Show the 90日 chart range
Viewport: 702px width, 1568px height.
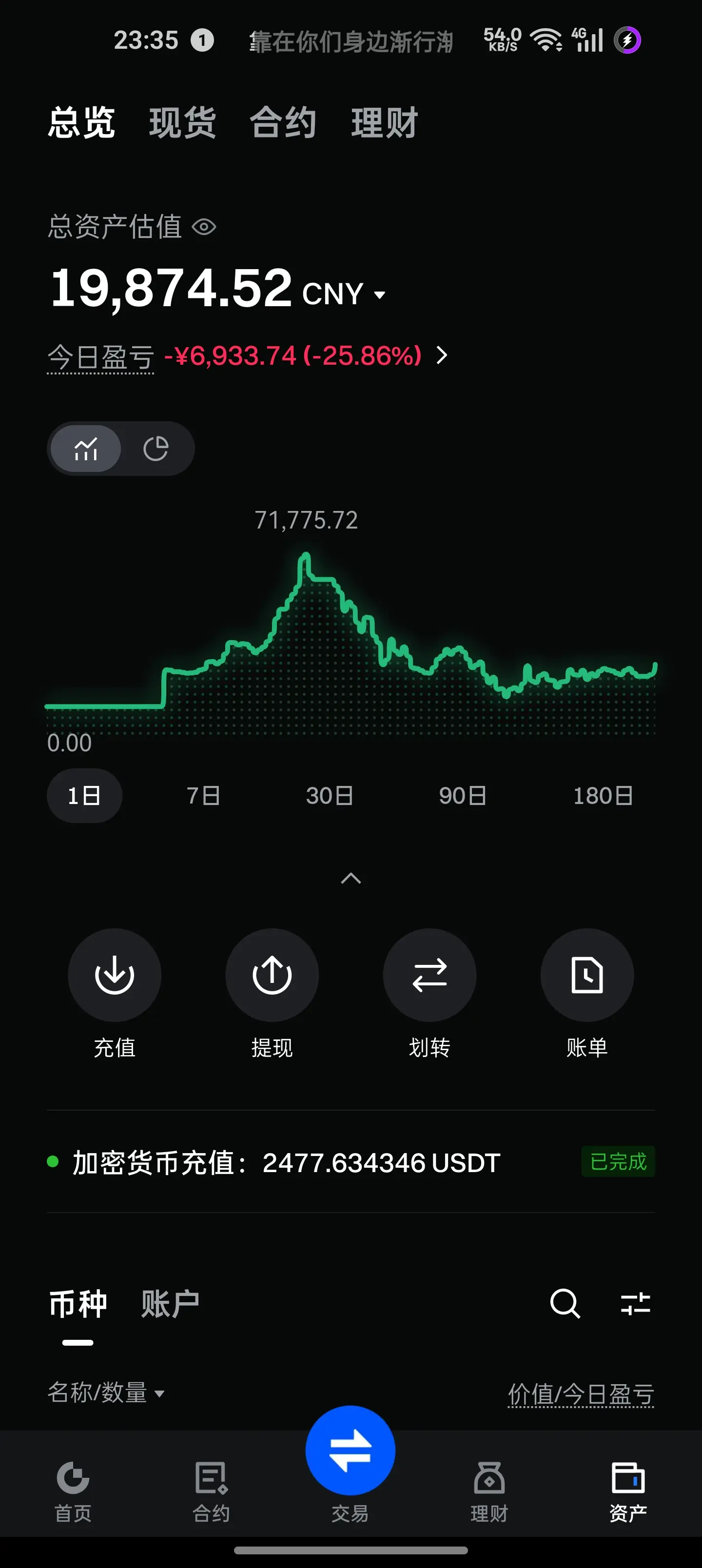pyautogui.click(x=463, y=796)
